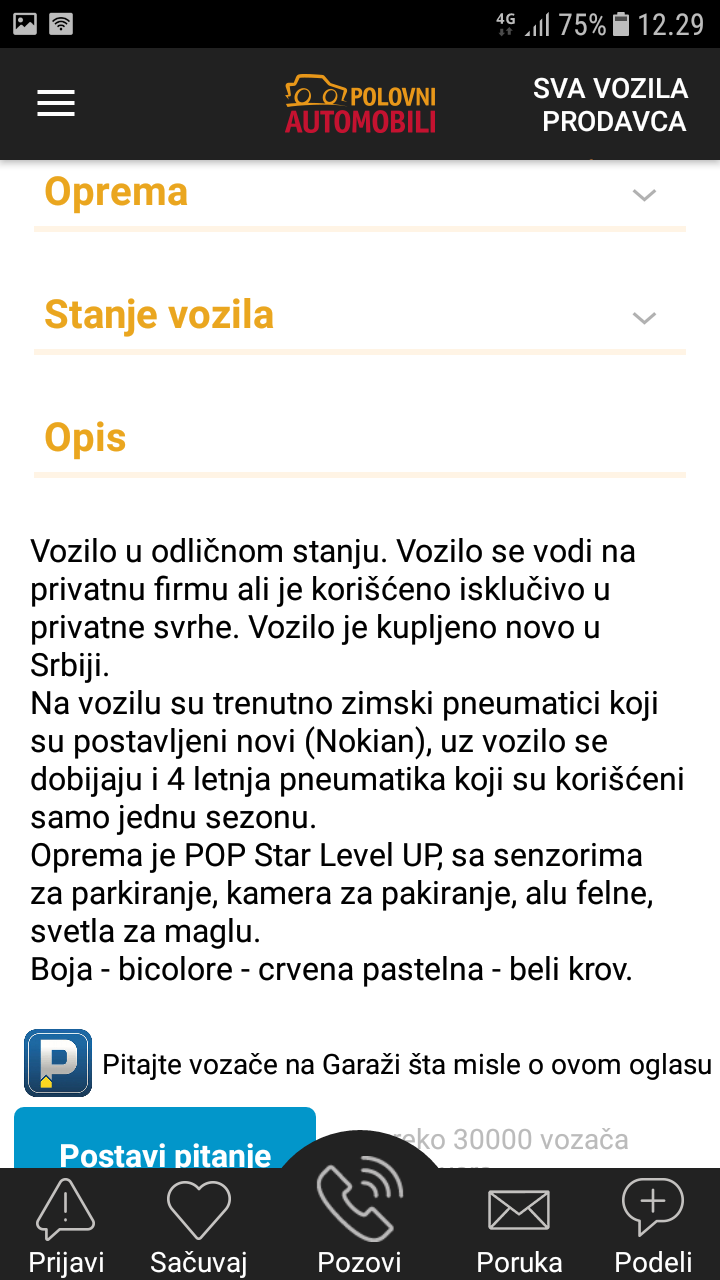Send a message with Poruka
720x1280 pixels.
pyautogui.click(x=519, y=1225)
